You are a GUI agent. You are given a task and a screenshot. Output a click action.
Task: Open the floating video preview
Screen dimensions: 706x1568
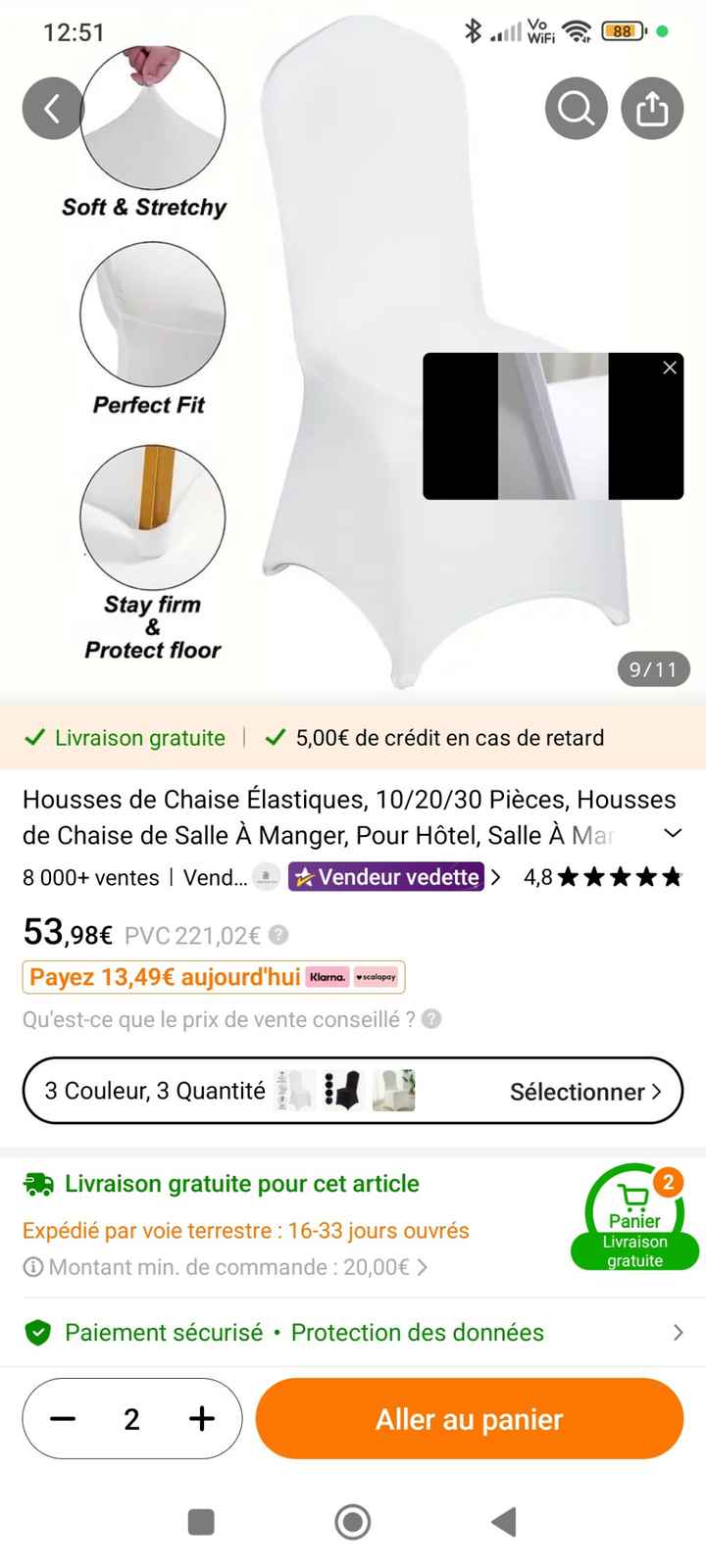(x=552, y=431)
